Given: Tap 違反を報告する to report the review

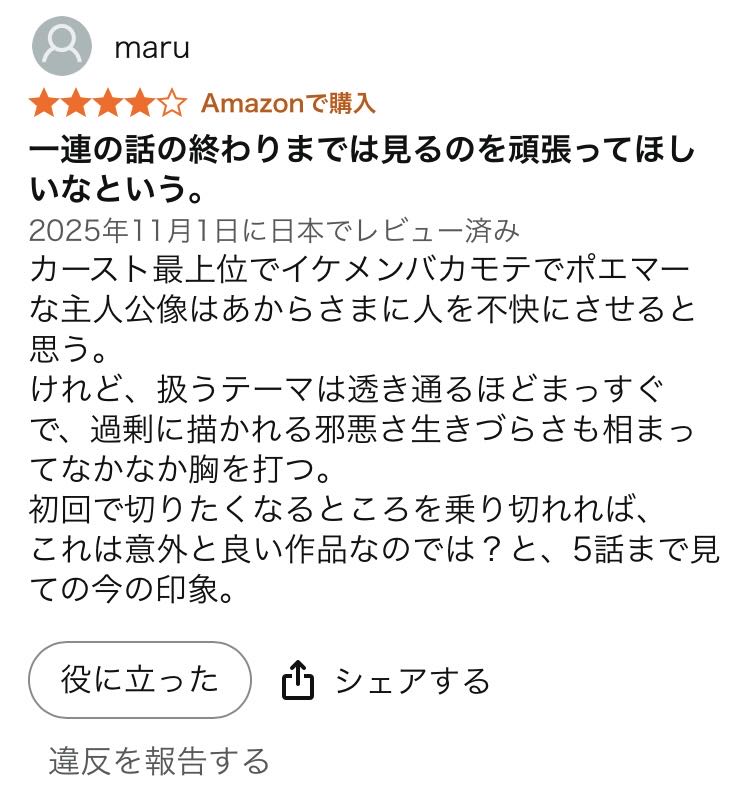Looking at the screenshot, I should [160, 762].
